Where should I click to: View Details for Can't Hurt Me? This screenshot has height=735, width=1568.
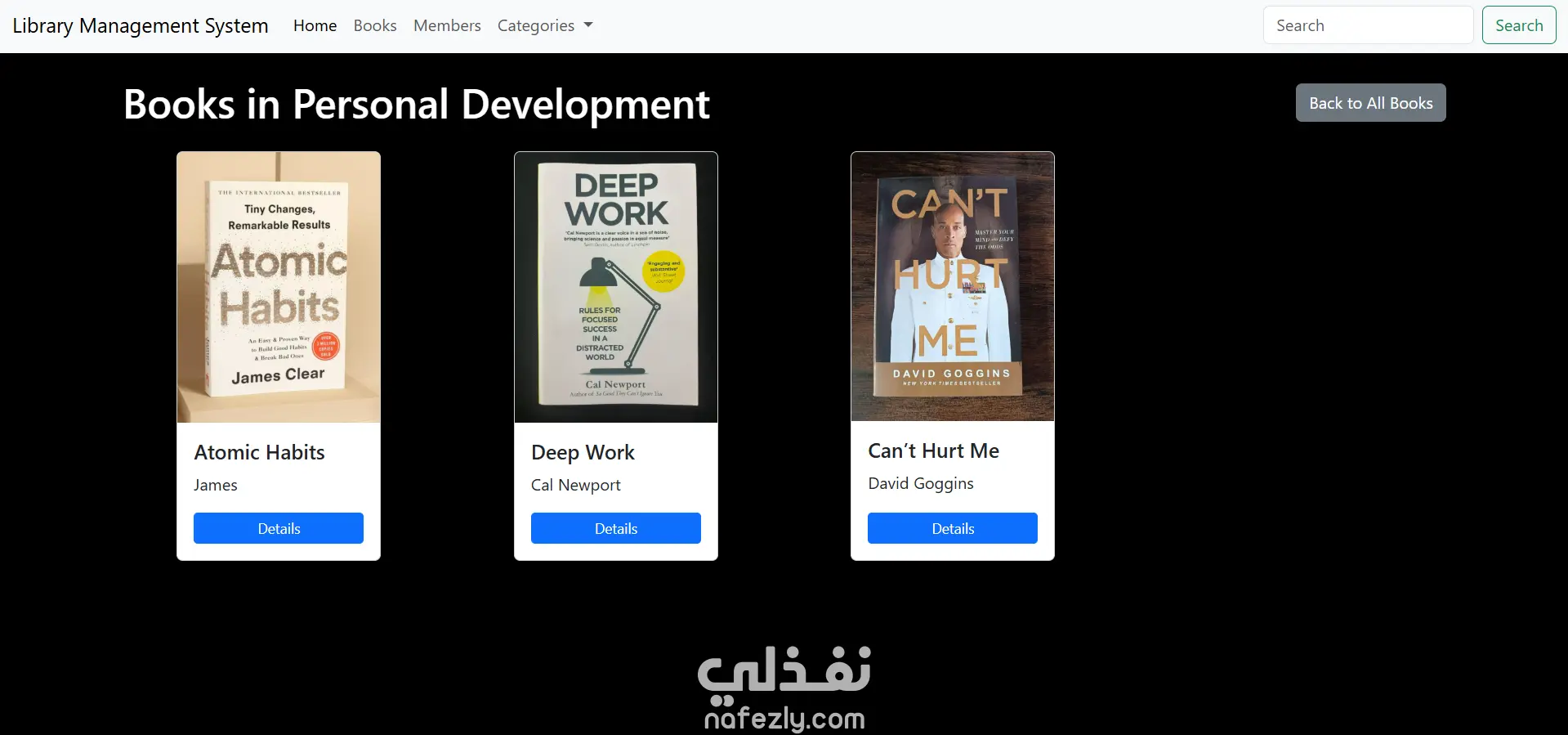tap(952, 528)
